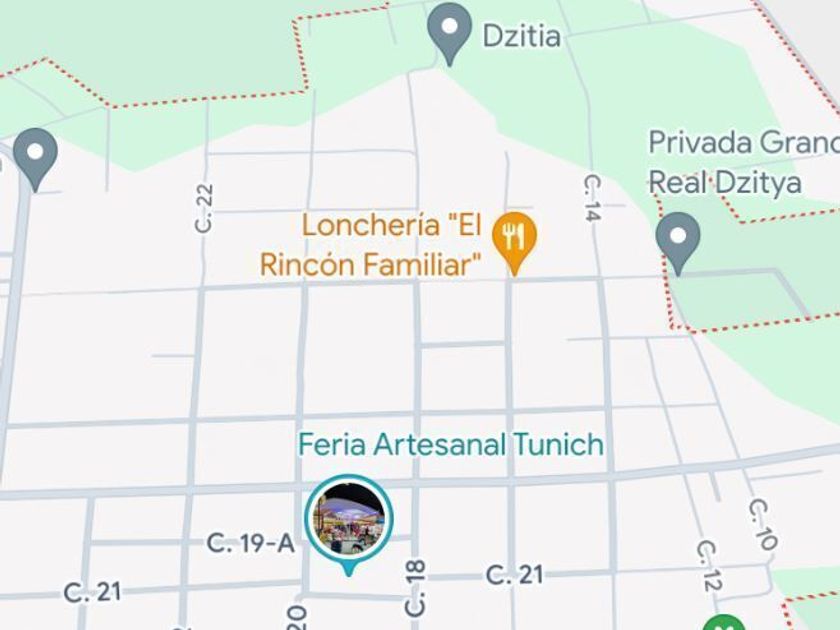Open Feria Artesanal Tunich photo marker
The width and height of the screenshot is (840, 630).
(x=348, y=520)
